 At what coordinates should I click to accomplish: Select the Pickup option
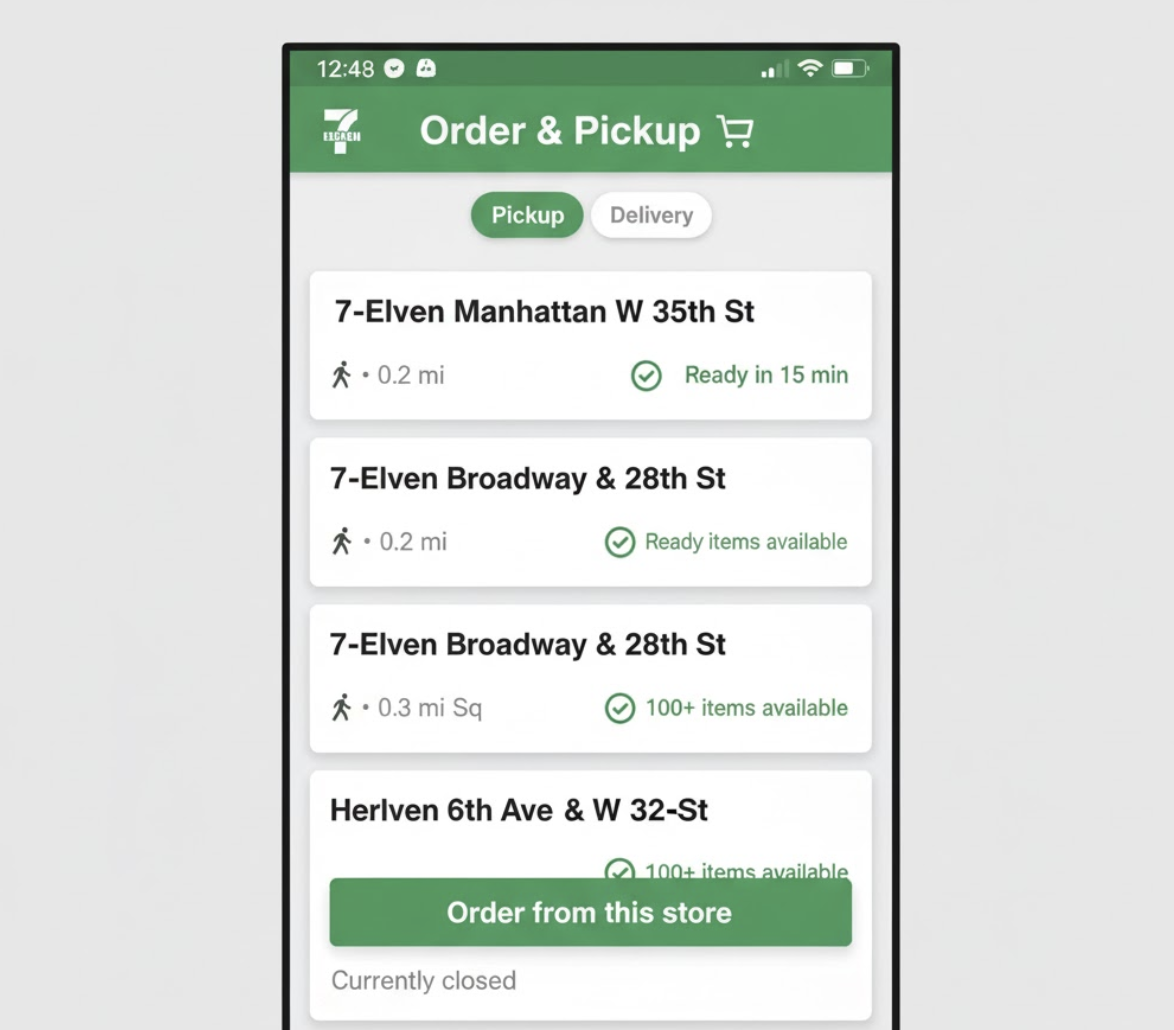click(x=527, y=215)
